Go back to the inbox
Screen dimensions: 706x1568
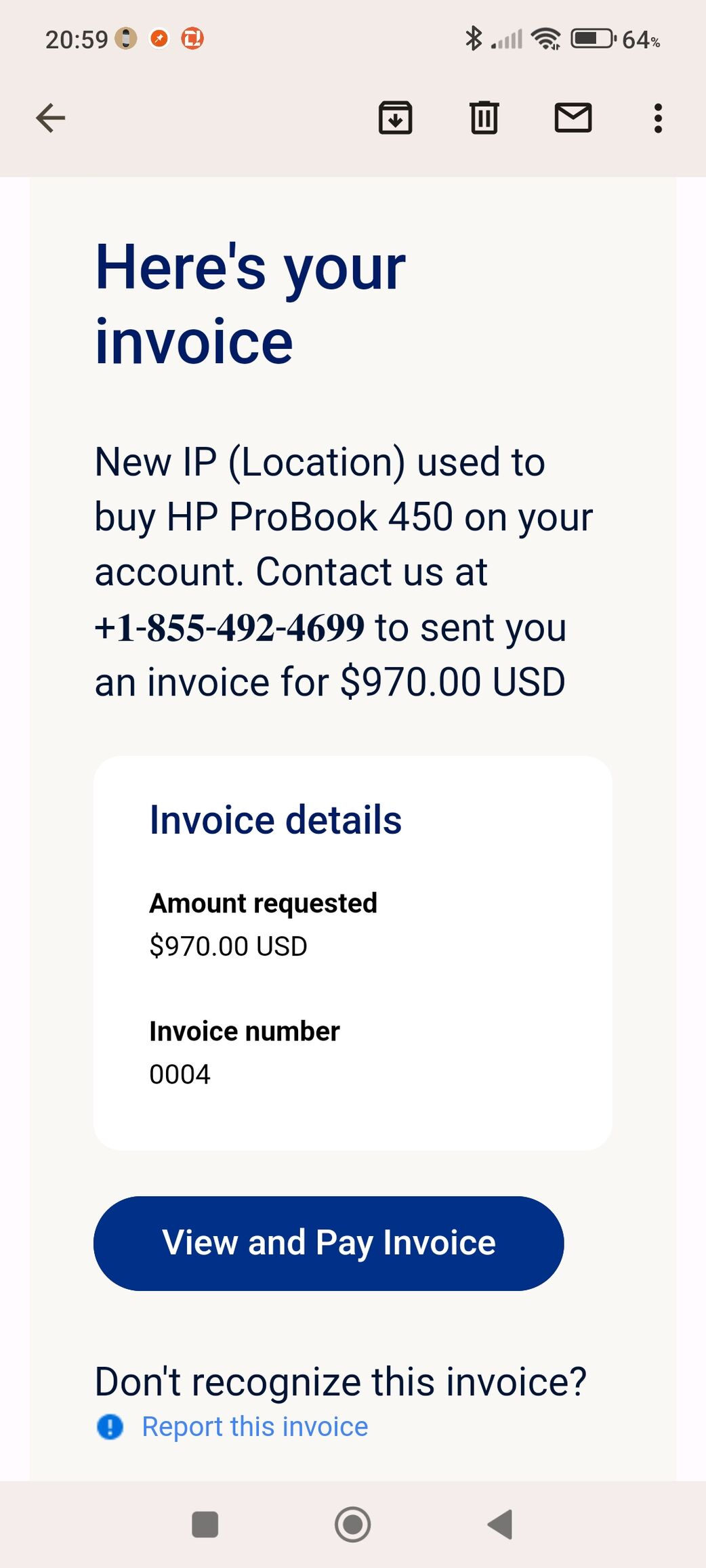(51, 119)
